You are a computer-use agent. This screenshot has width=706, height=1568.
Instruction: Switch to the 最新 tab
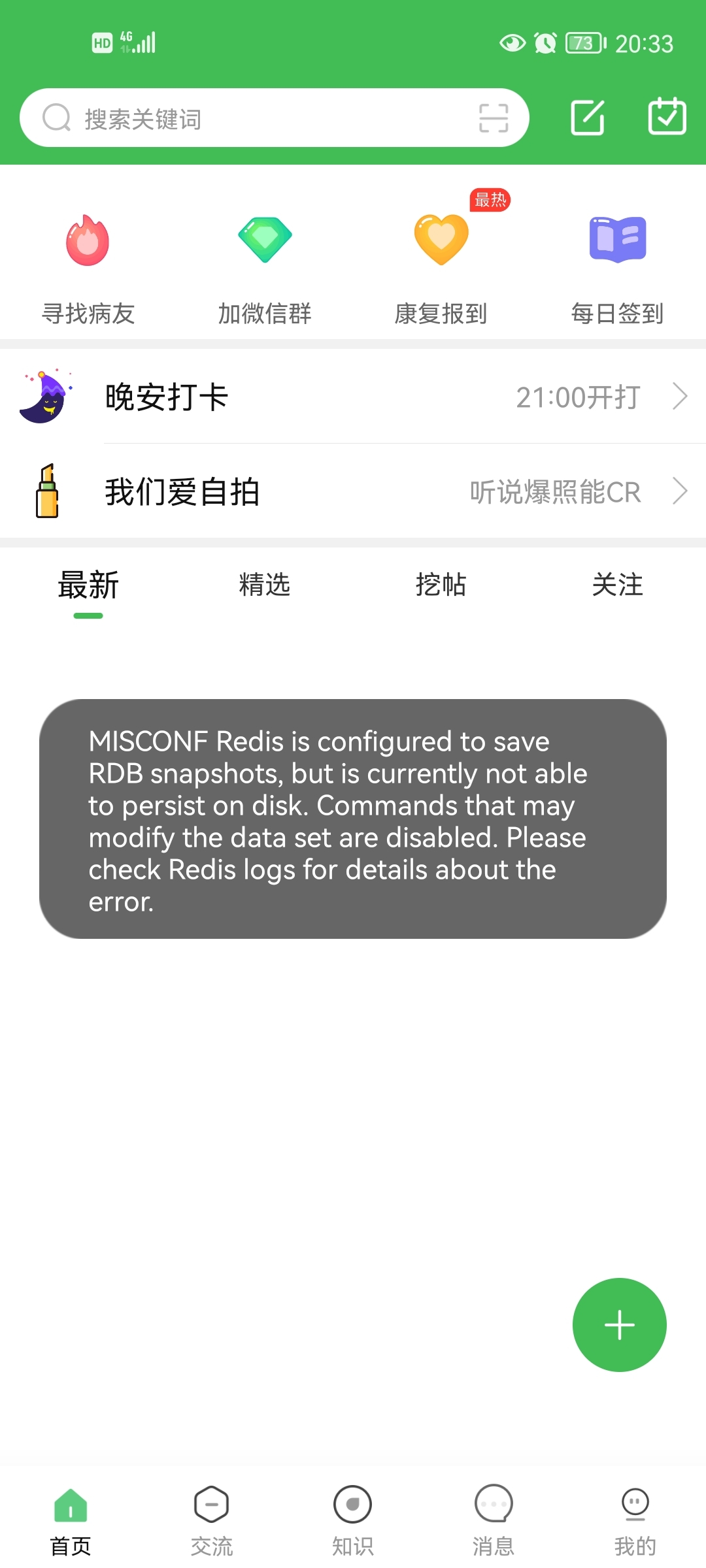click(x=88, y=585)
